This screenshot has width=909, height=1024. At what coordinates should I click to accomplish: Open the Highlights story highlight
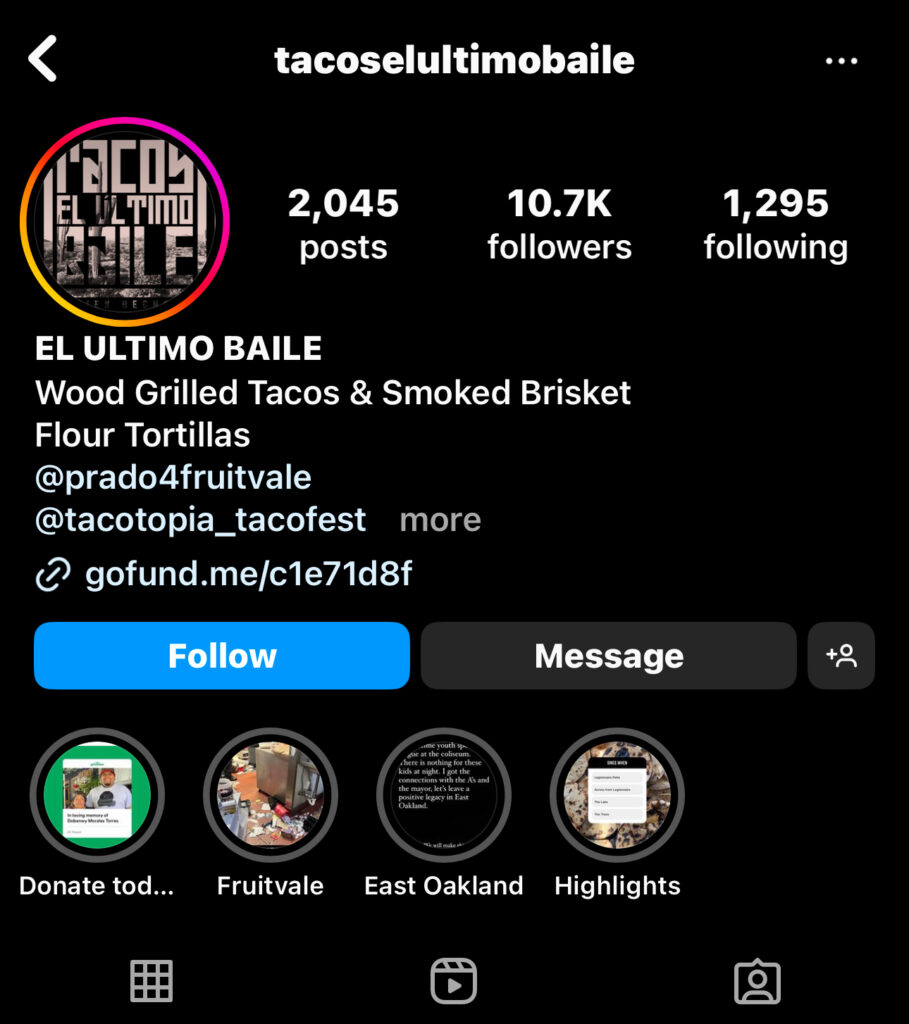point(617,796)
